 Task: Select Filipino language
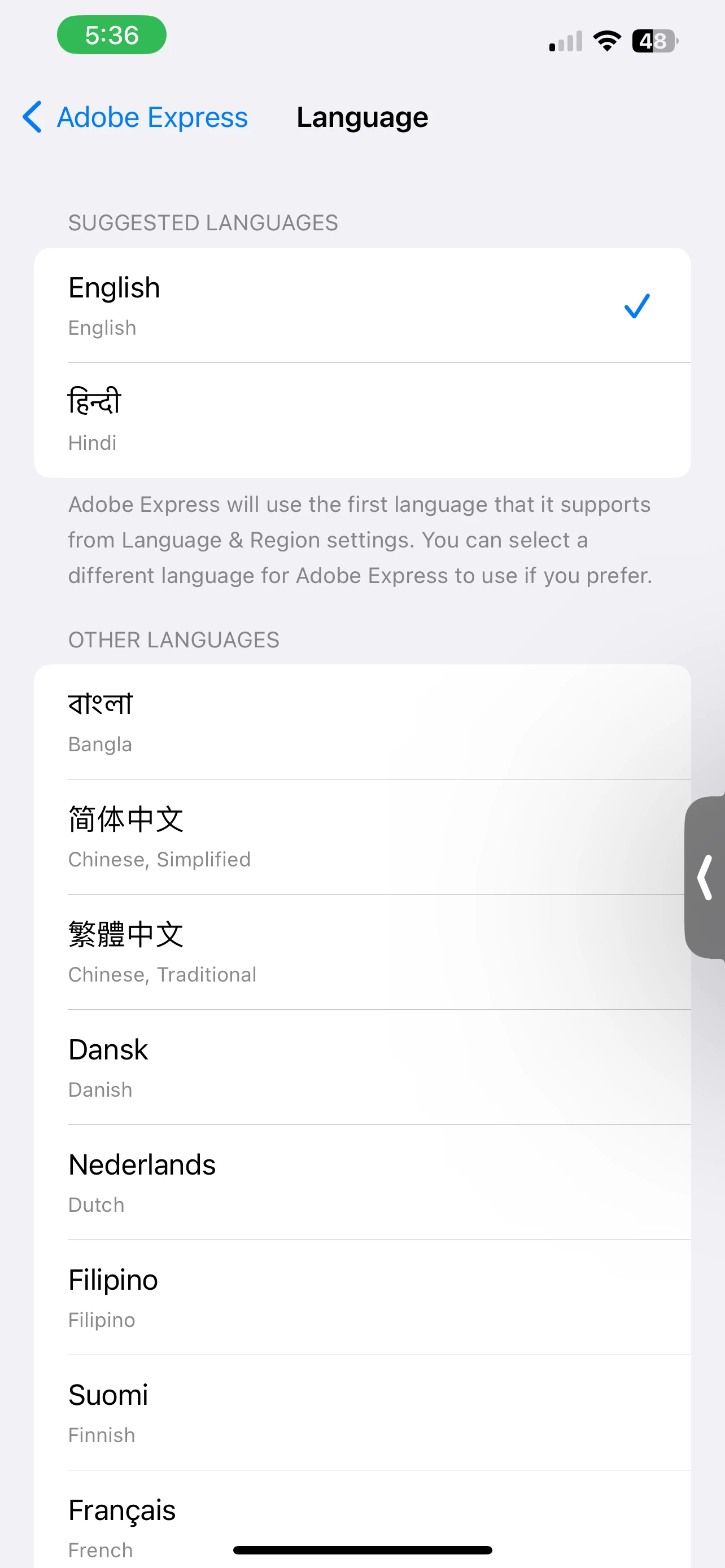(x=361, y=1297)
